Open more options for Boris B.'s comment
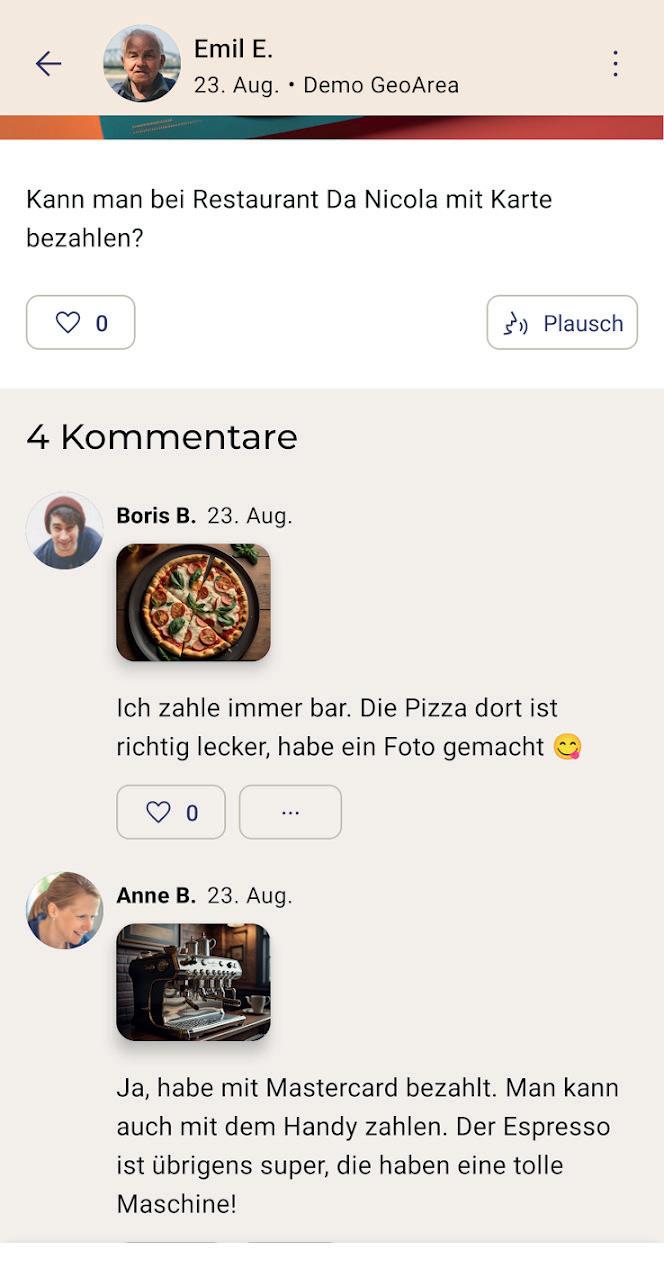The image size is (664, 1262). 290,812
